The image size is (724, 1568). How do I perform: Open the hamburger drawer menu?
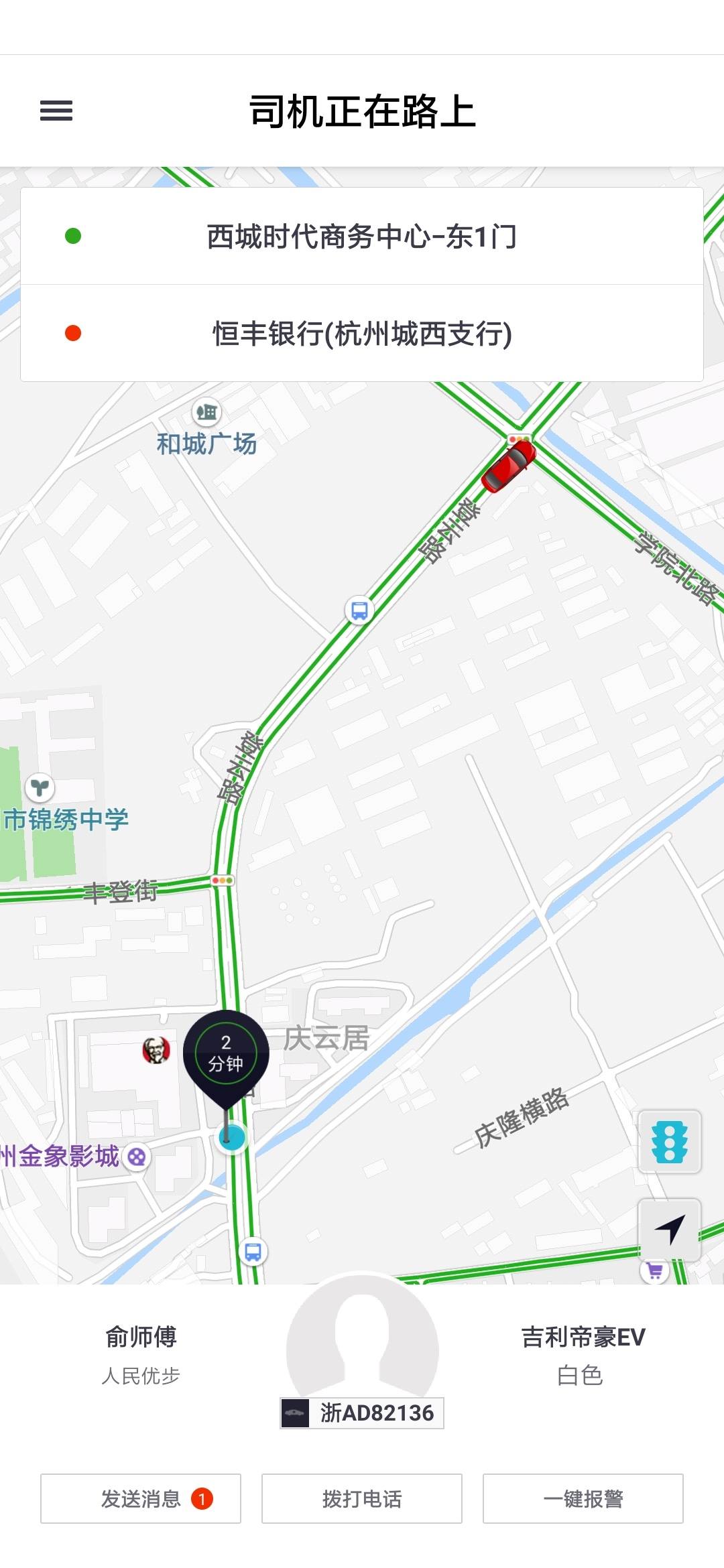(56, 111)
